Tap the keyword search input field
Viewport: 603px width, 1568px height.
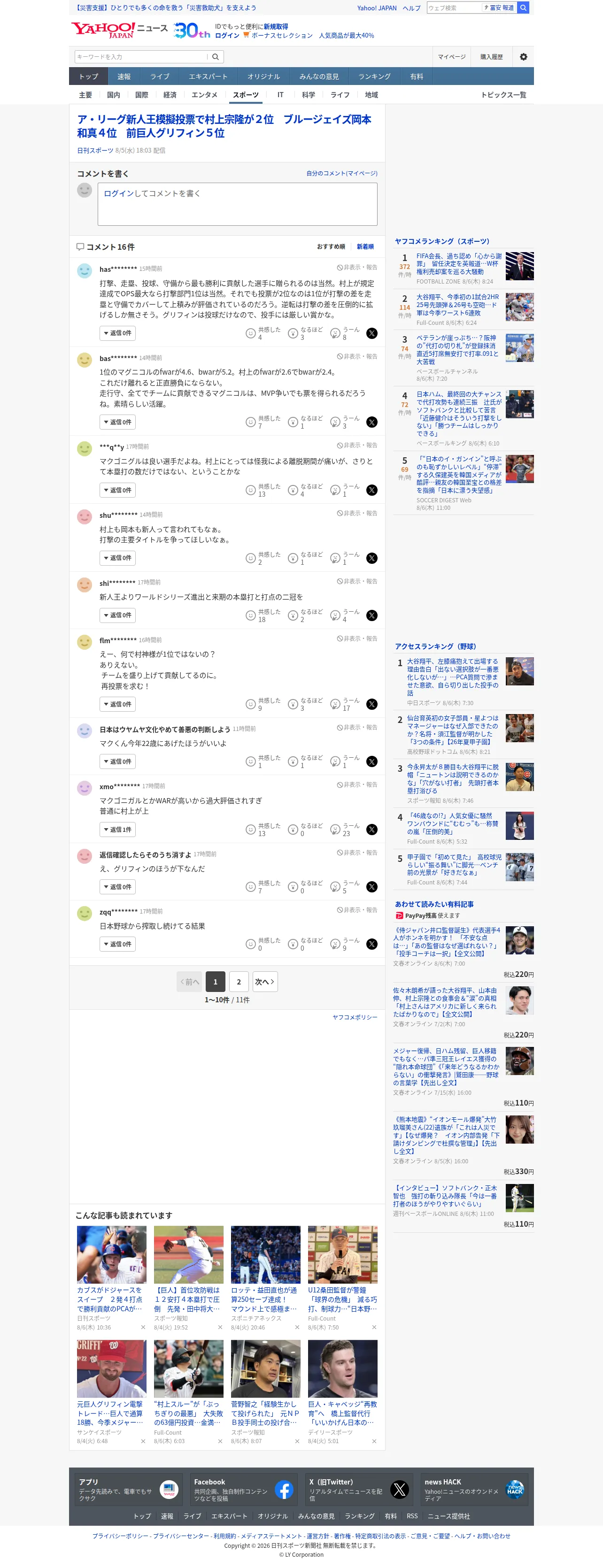coord(141,57)
